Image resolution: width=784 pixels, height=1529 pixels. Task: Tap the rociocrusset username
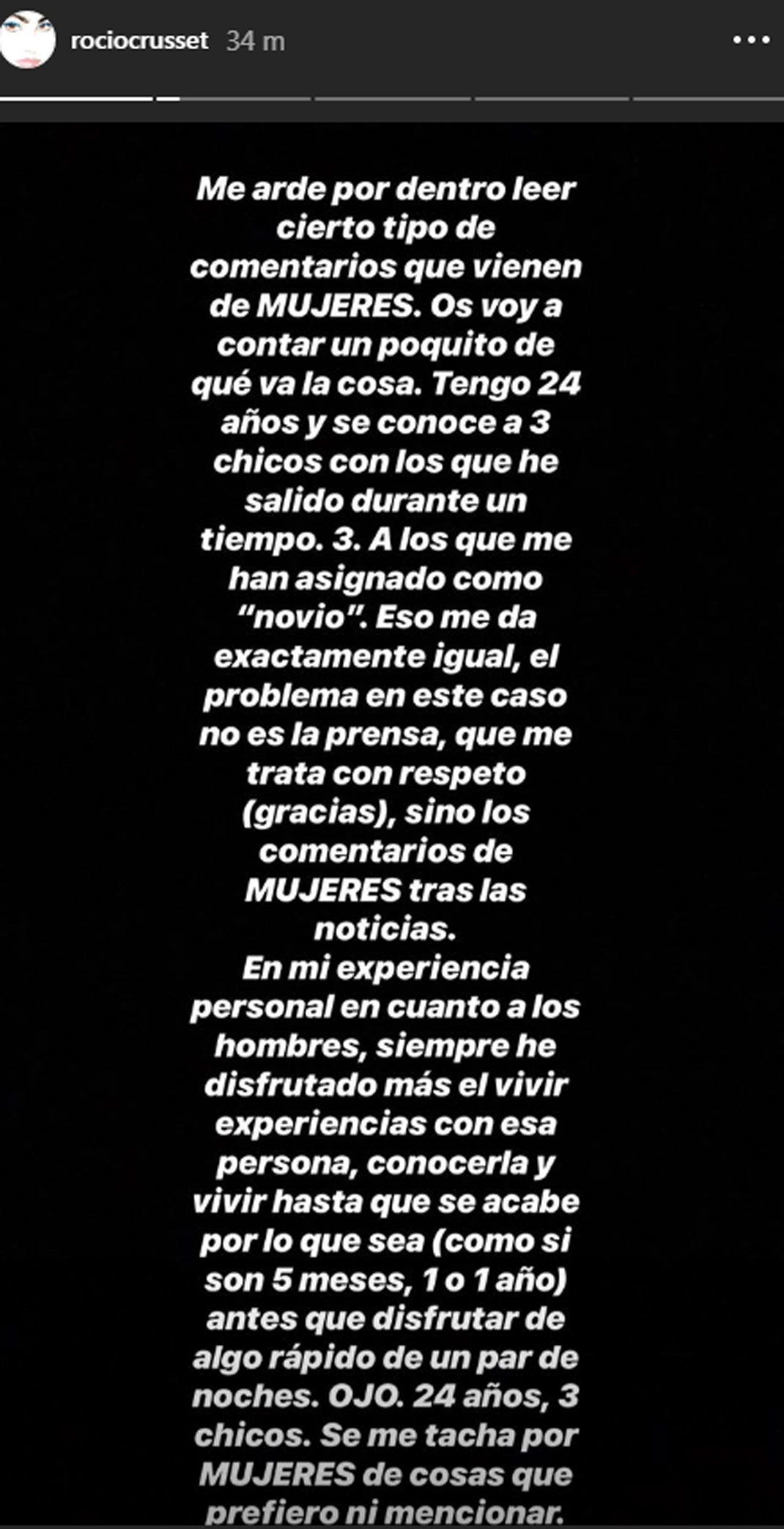point(140,40)
